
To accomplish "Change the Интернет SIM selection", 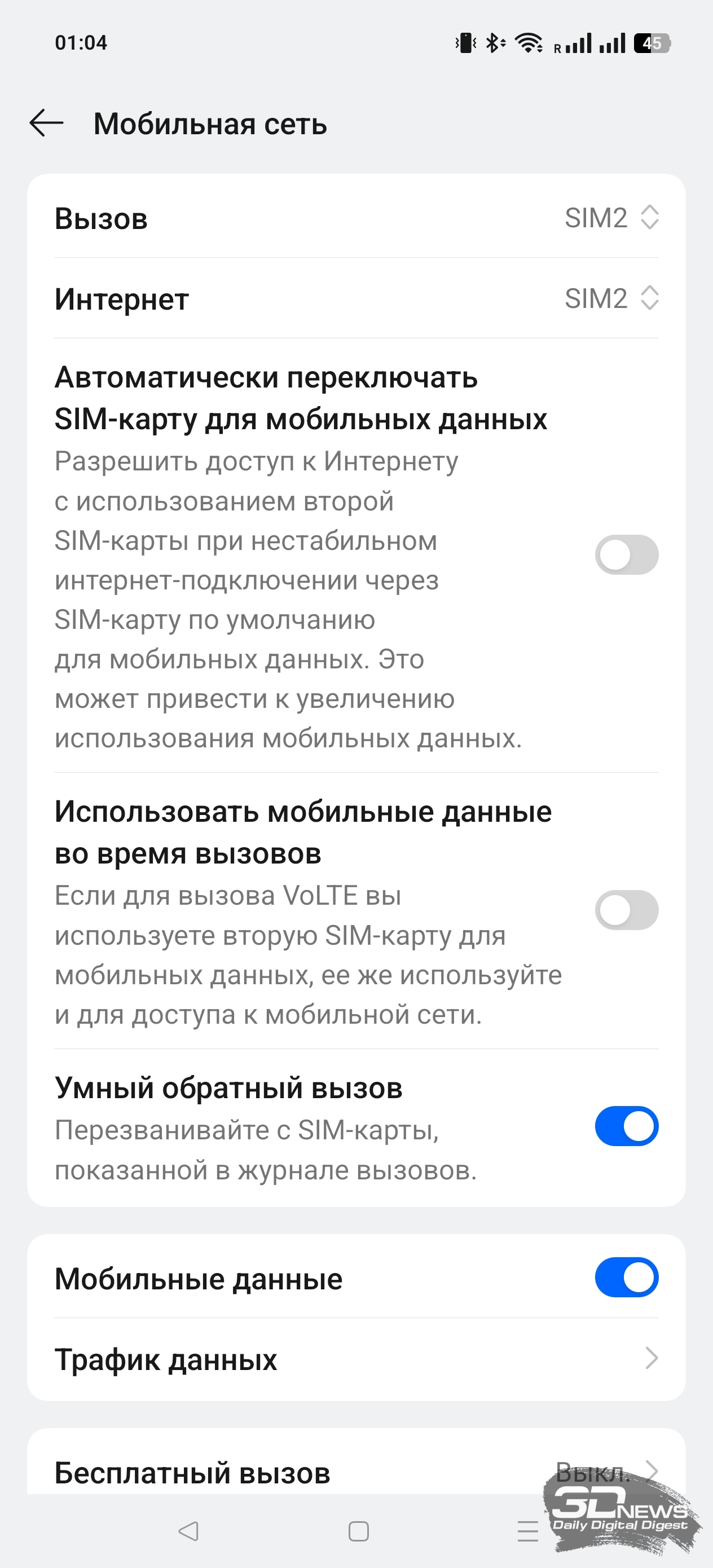I will [356, 298].
